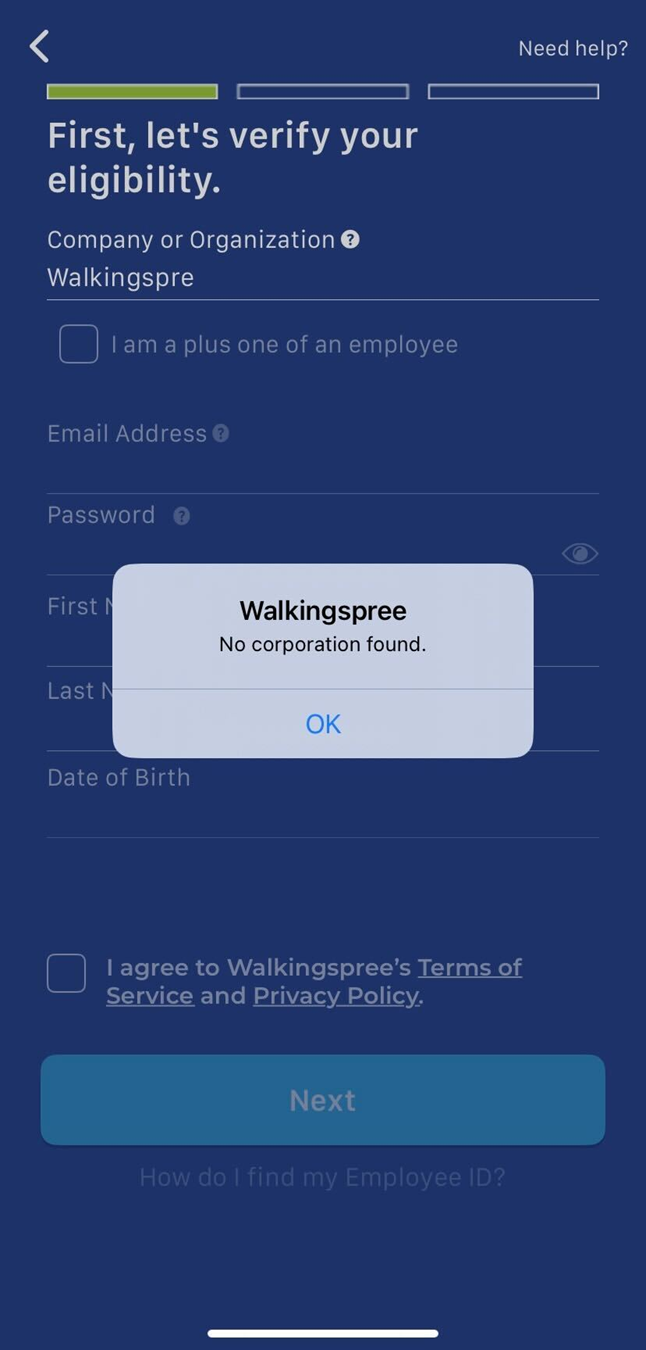Dismiss the alert by tapping OK
Image resolution: width=646 pixels, height=1350 pixels.
pos(323,723)
